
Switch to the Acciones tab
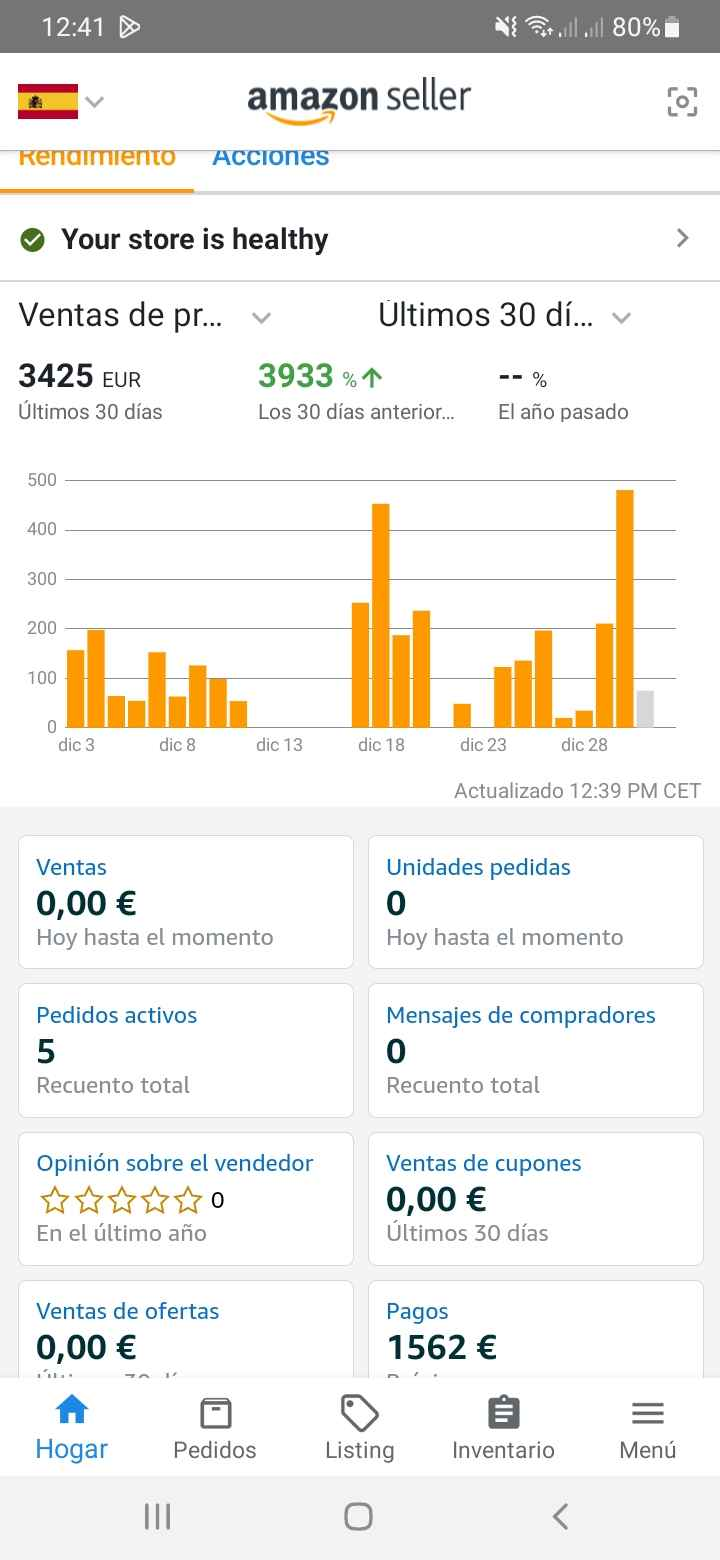271,158
